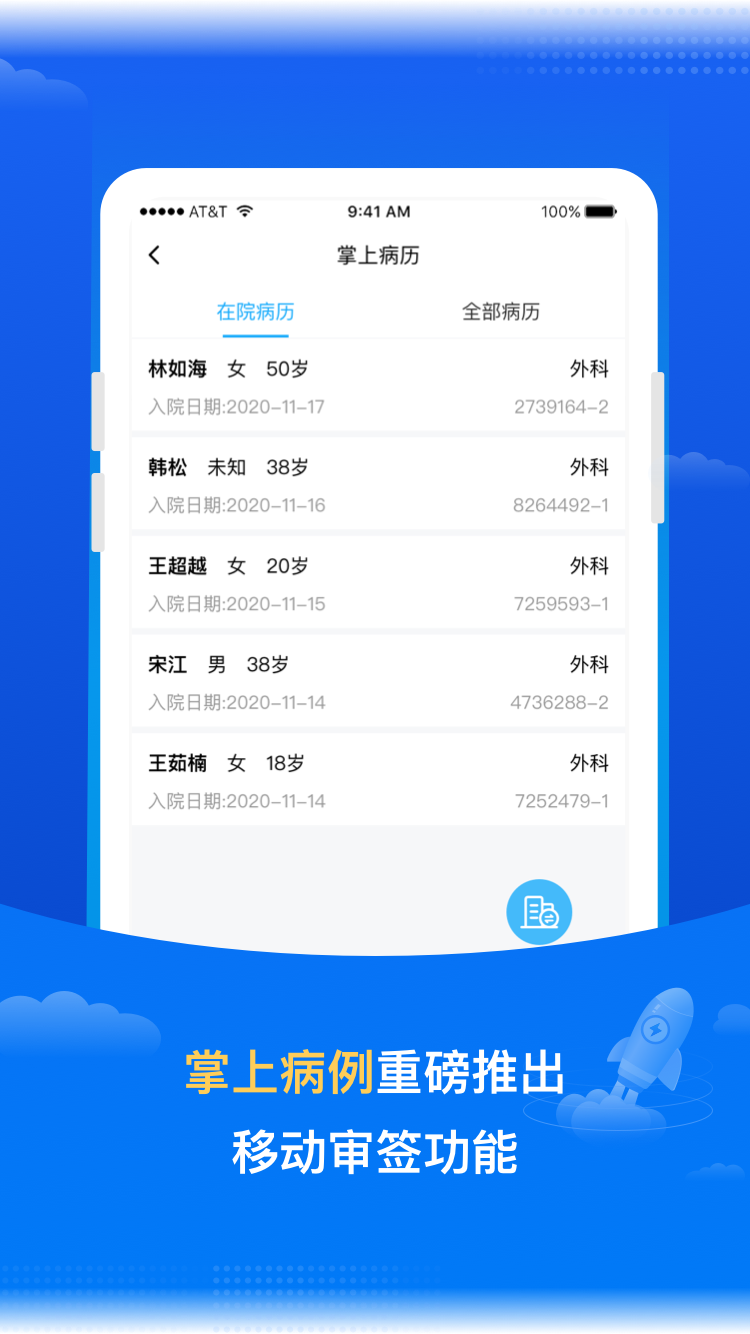The width and height of the screenshot is (750, 1334).
Task: Tap the Wi-Fi icon in status bar
Action: click(x=245, y=211)
